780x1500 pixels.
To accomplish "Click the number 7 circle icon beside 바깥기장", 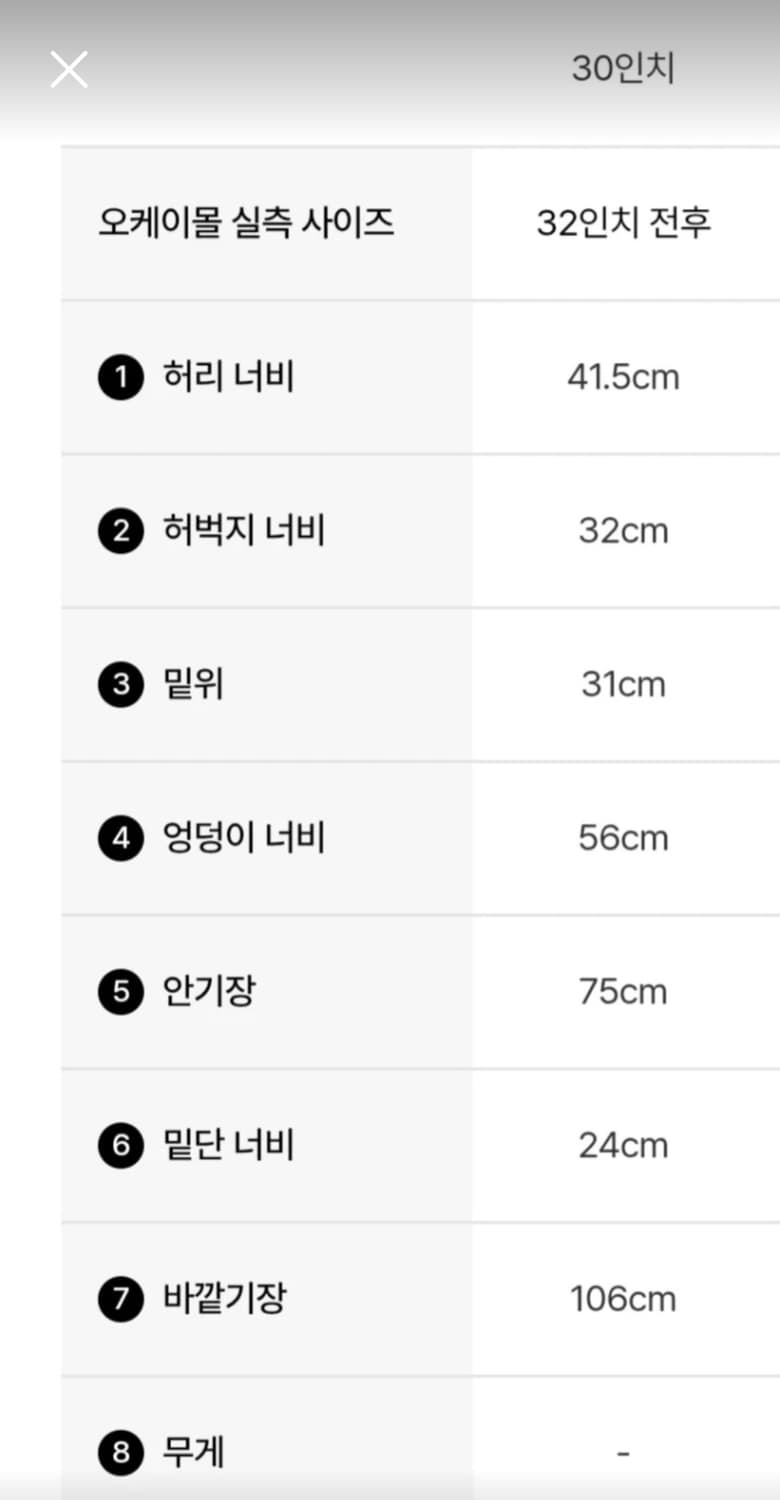I will (x=120, y=1299).
